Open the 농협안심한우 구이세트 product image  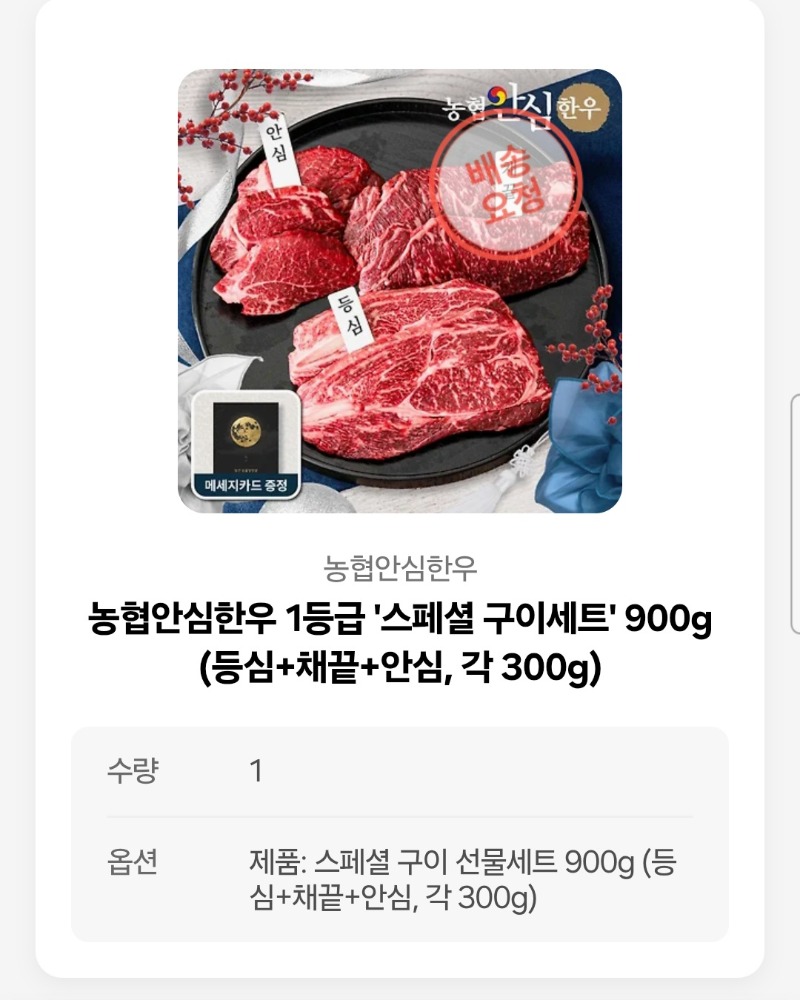coord(400,291)
